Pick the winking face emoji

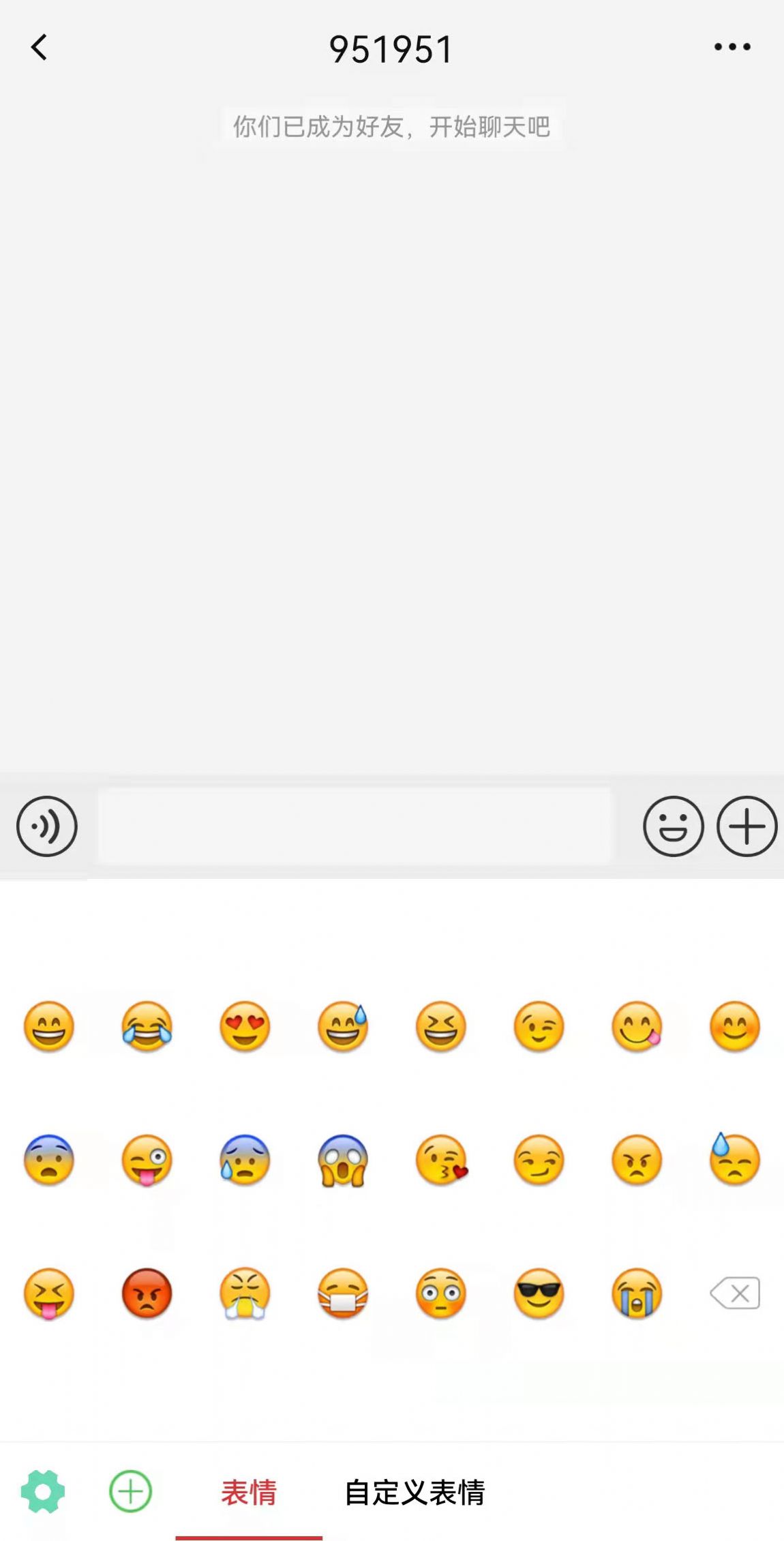click(539, 1026)
